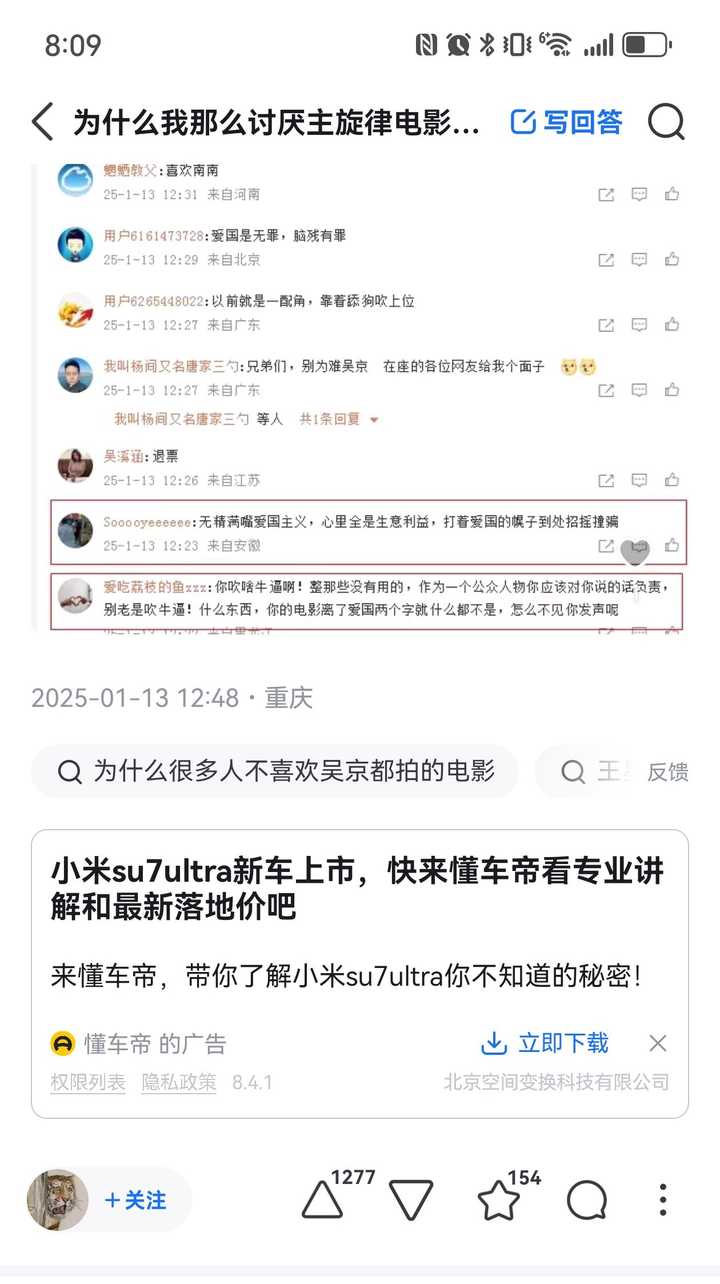Open the embedded comments screenshot image
Screen dimensions: 720x1284
[x=360, y=398]
